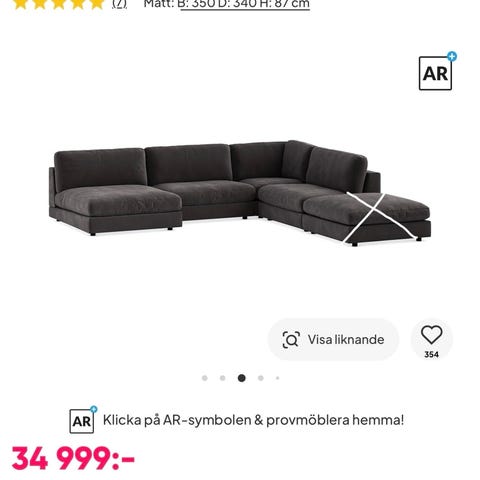
Task: Open the sofa product image
Action: pyautogui.click(x=240, y=193)
